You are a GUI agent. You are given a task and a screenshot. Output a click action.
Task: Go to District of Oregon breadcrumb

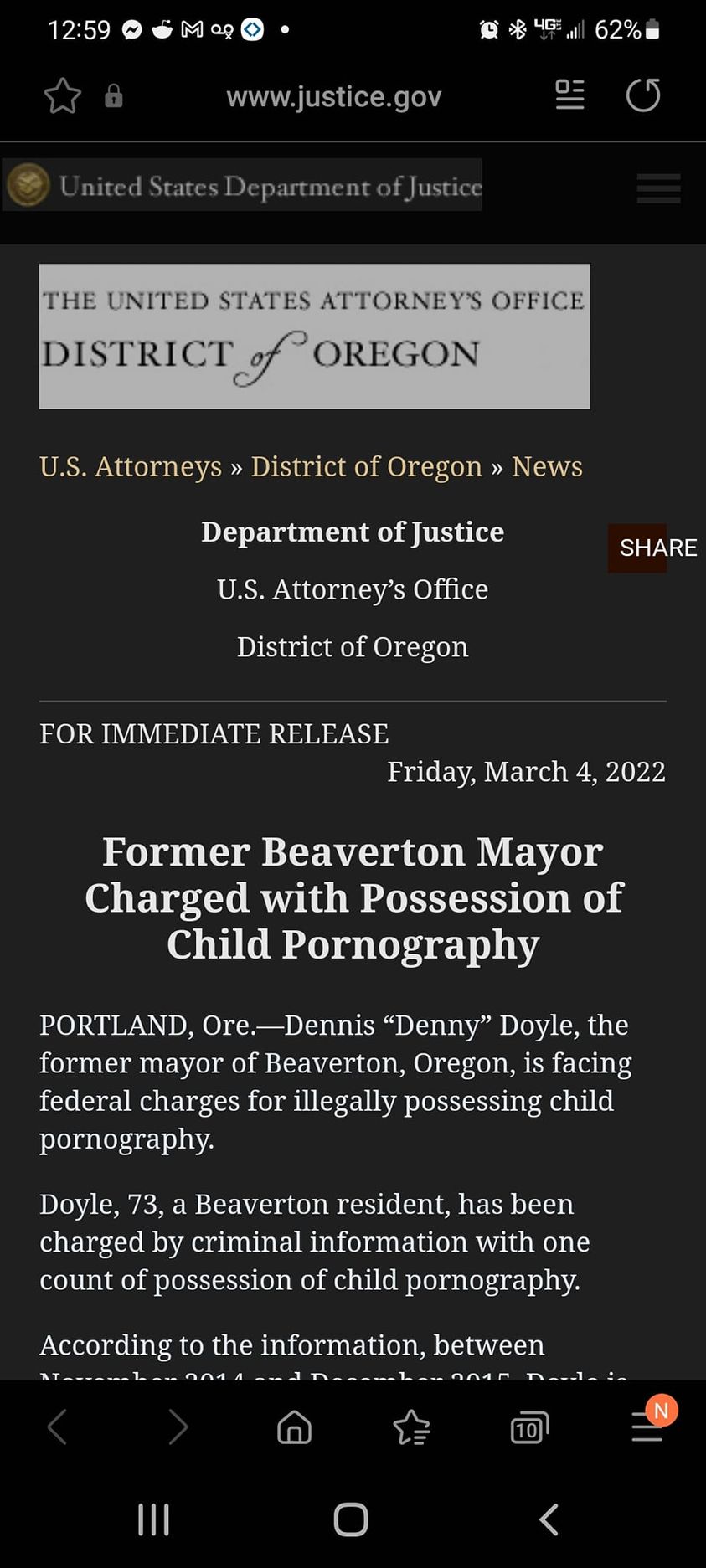(x=367, y=466)
